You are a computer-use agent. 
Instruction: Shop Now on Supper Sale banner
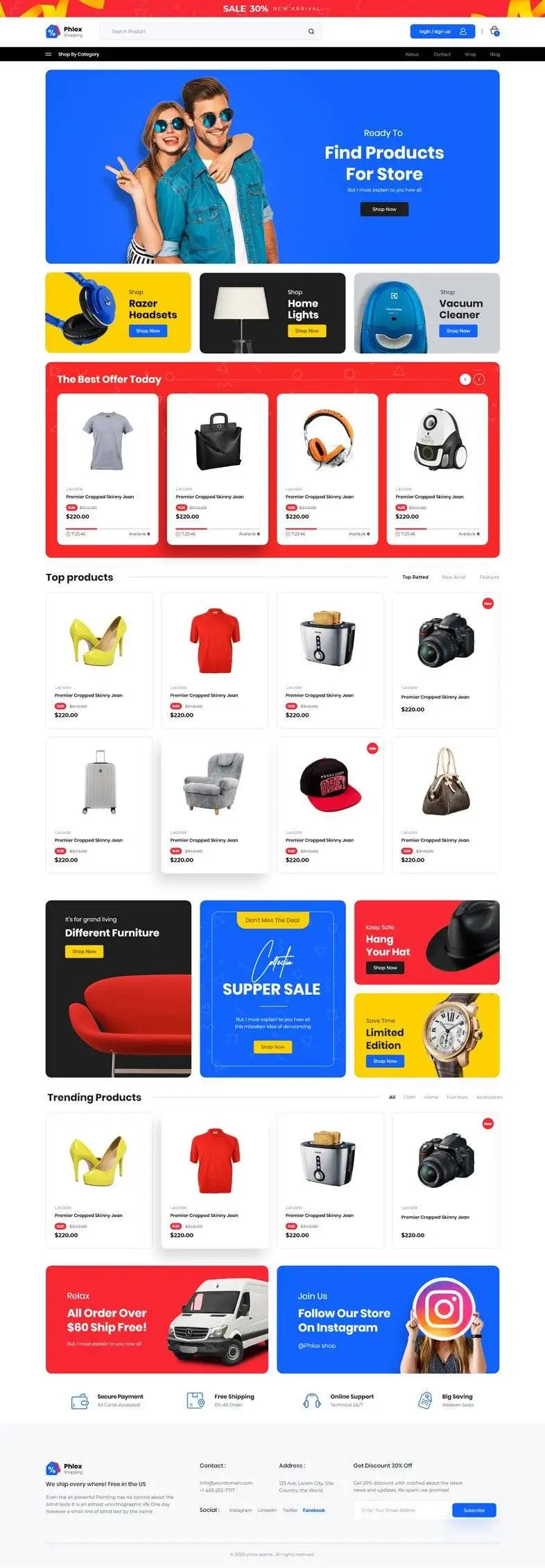[x=272, y=1046]
